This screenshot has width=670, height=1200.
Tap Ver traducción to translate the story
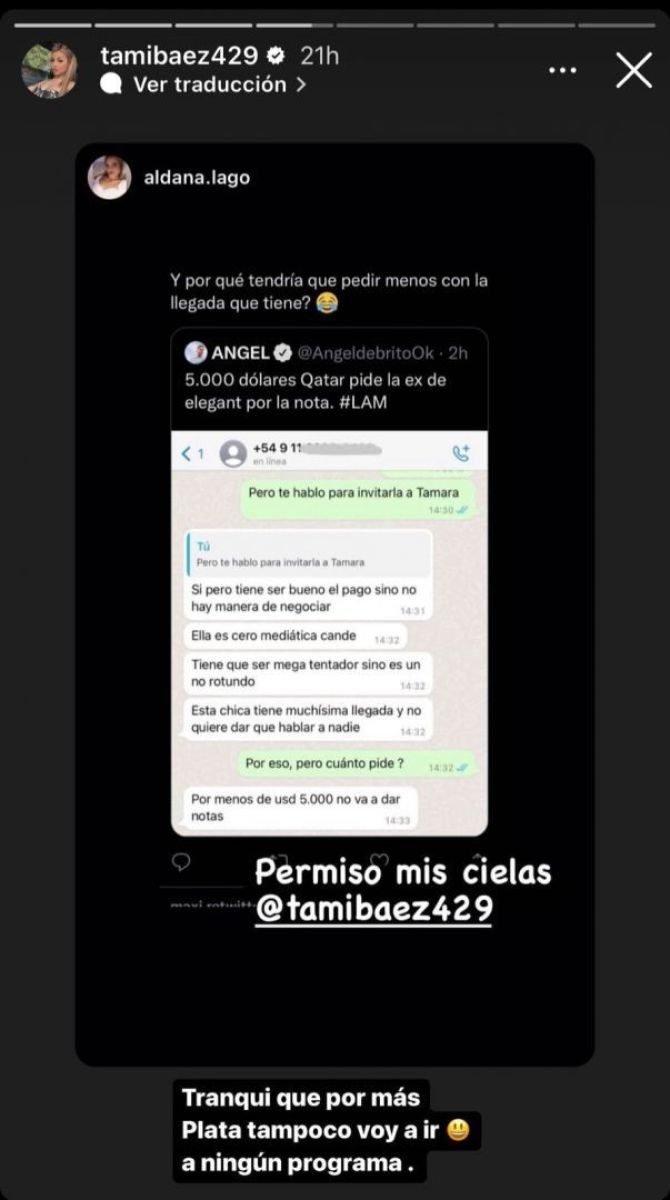pyautogui.click(x=206, y=85)
